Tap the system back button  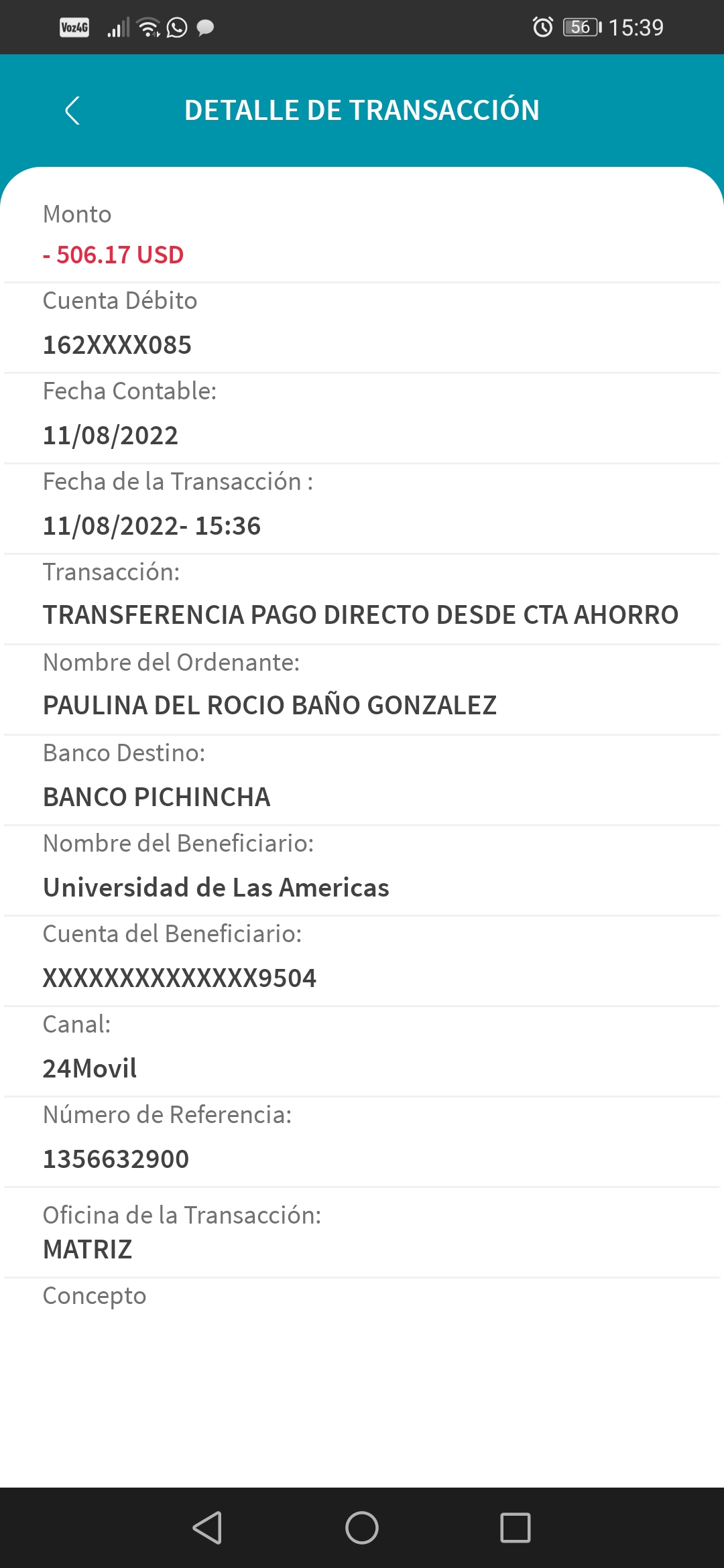pyautogui.click(x=208, y=1528)
